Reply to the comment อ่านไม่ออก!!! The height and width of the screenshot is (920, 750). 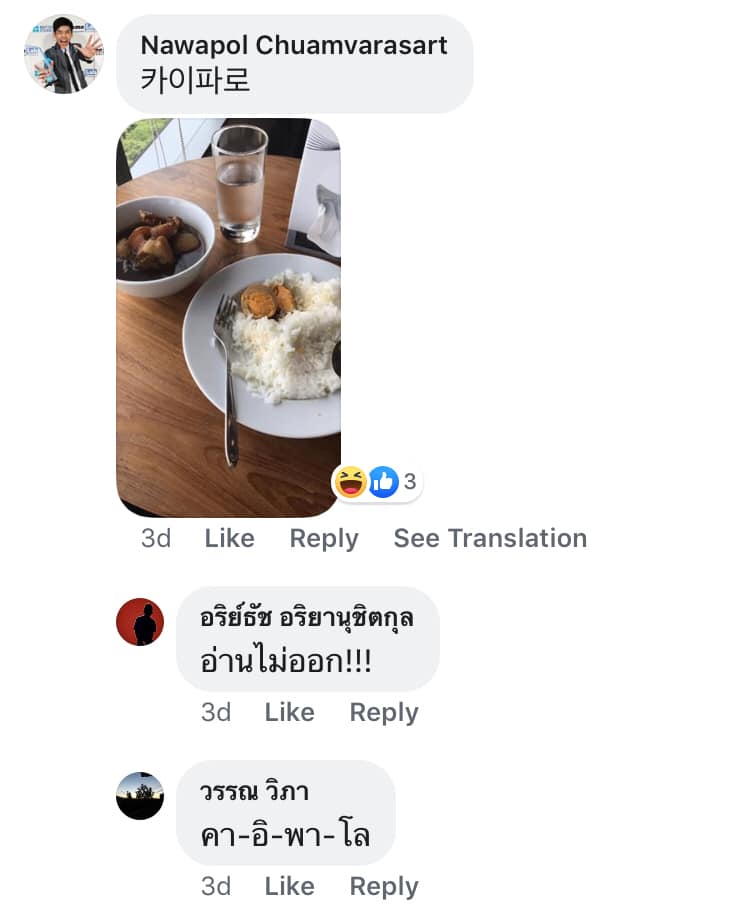pyautogui.click(x=383, y=712)
